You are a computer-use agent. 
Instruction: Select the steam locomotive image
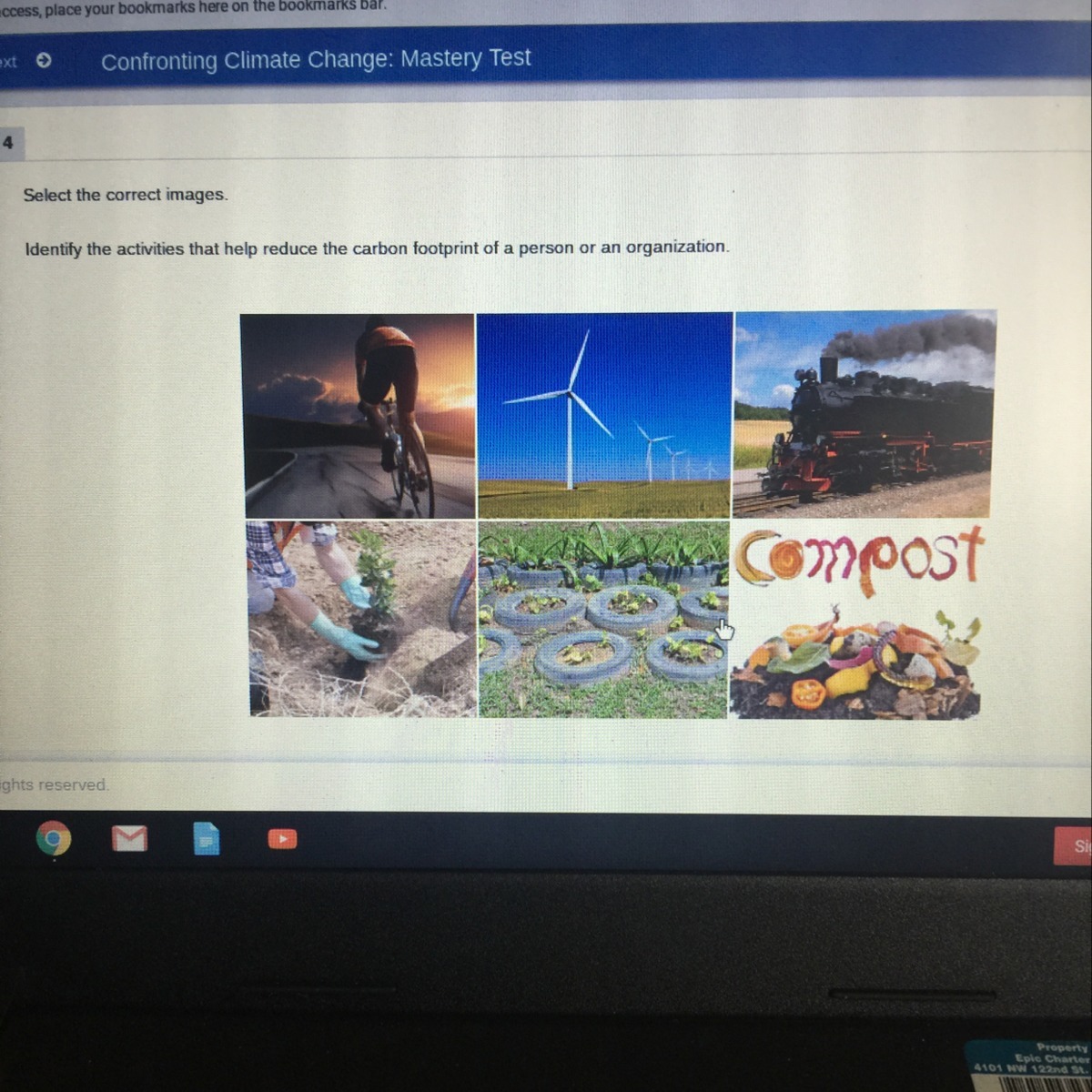[864, 414]
